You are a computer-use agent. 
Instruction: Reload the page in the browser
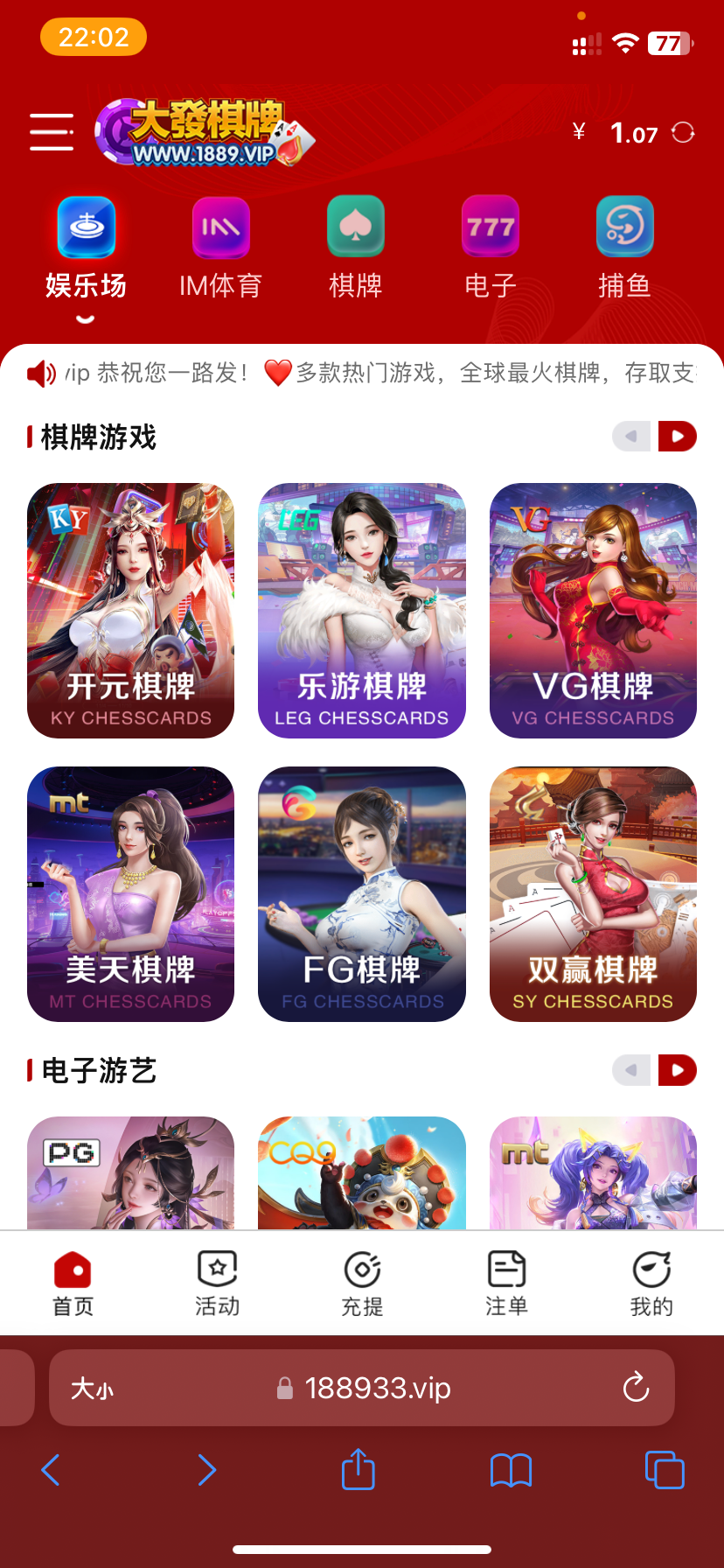point(636,1388)
